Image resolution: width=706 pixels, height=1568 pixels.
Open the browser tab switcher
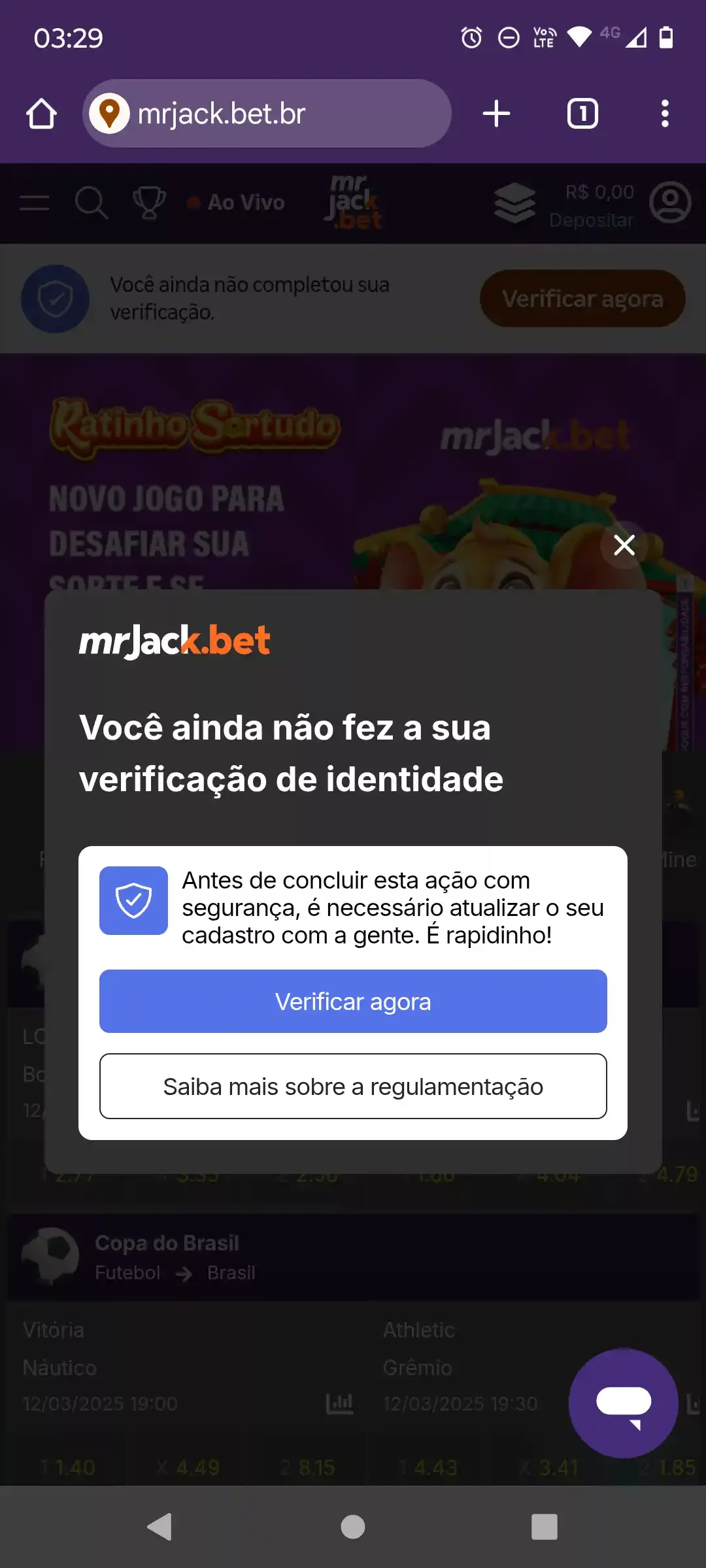click(x=582, y=112)
